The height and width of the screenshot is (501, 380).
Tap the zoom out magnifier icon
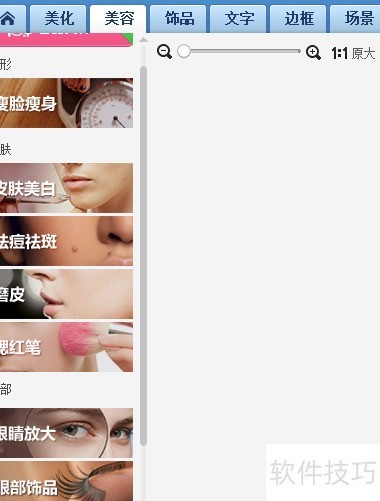click(x=164, y=52)
